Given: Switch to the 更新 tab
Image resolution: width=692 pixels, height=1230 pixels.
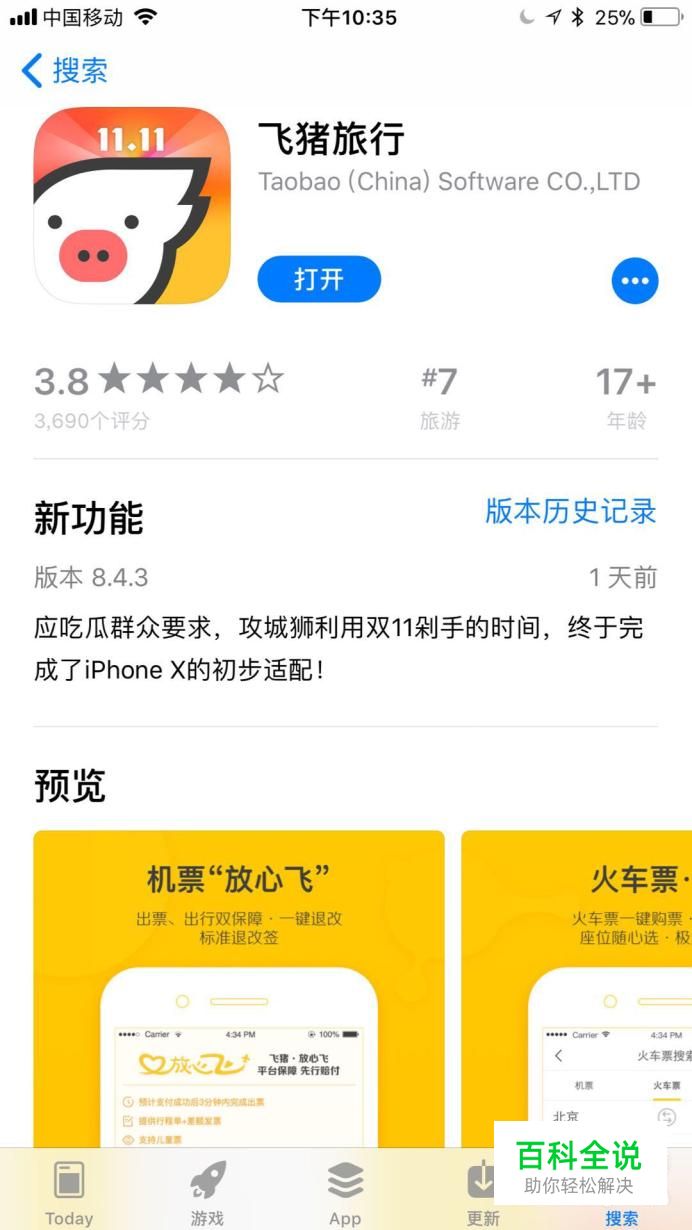Looking at the screenshot, I should 482,1192.
